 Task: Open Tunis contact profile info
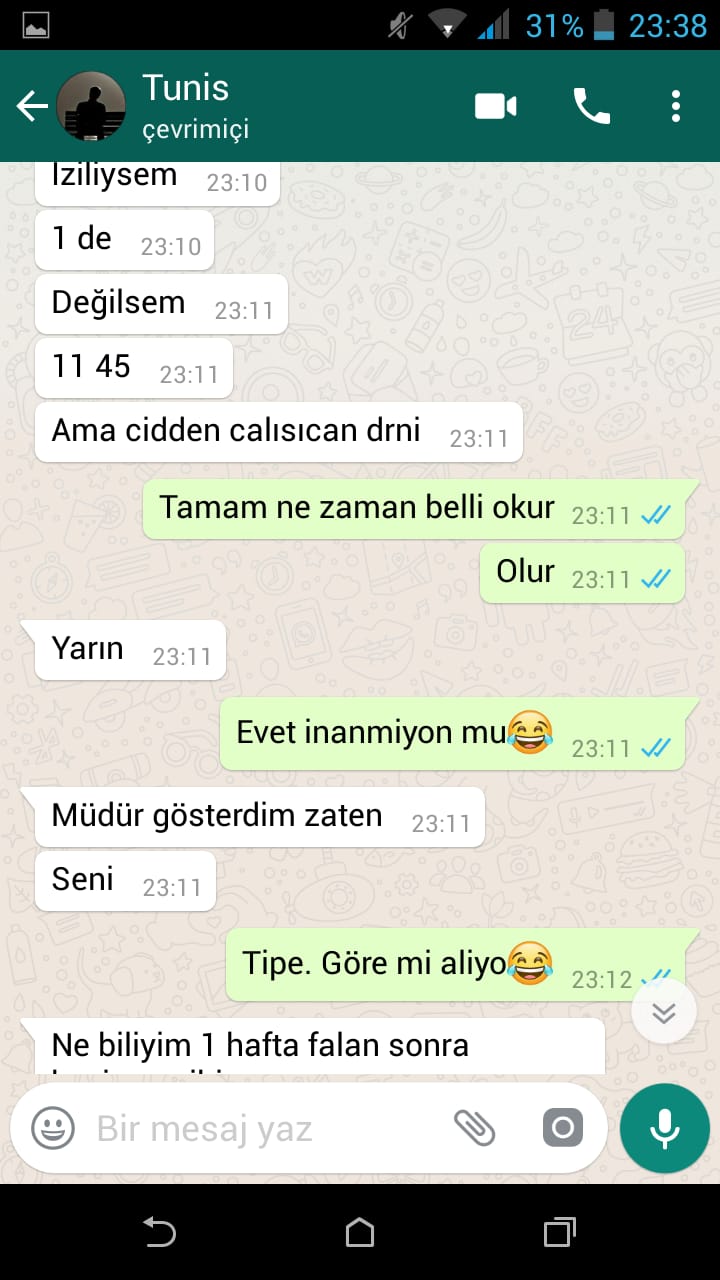(x=195, y=106)
